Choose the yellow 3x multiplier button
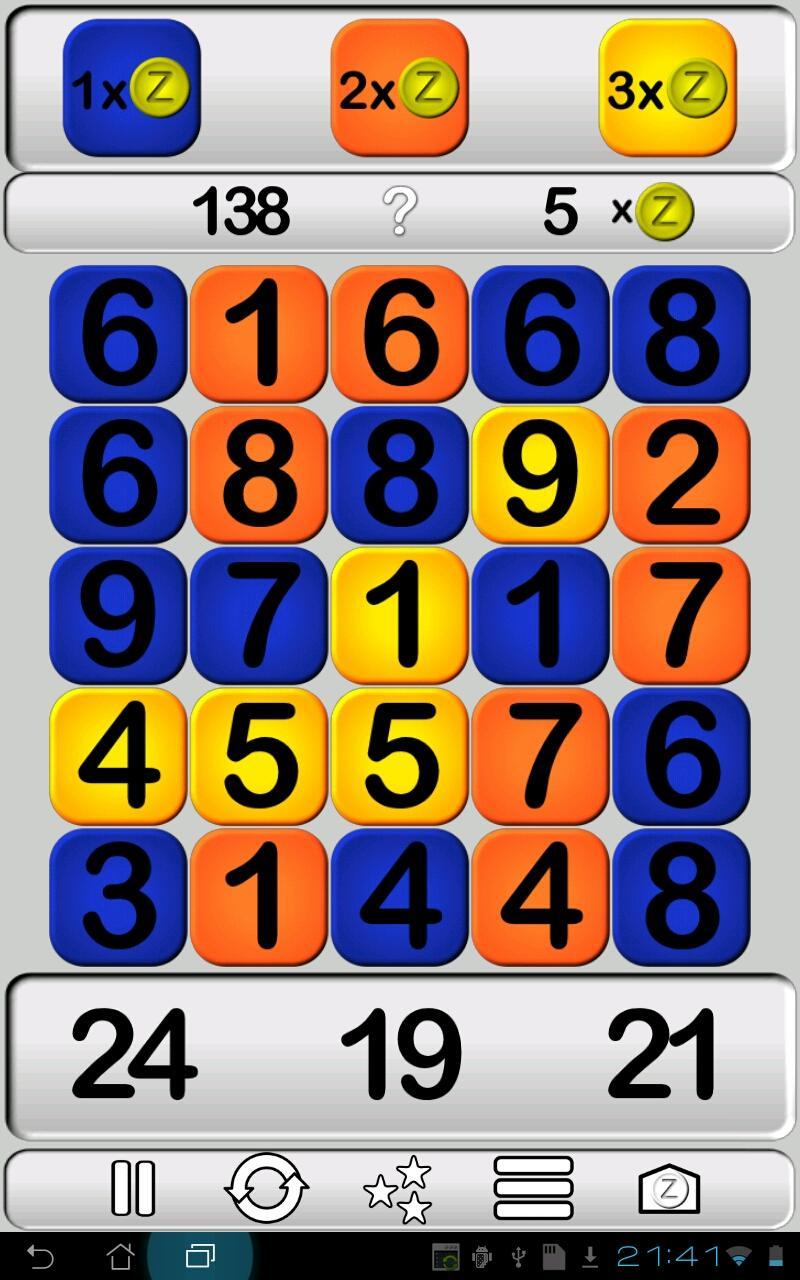The height and width of the screenshot is (1280, 800). click(665, 90)
